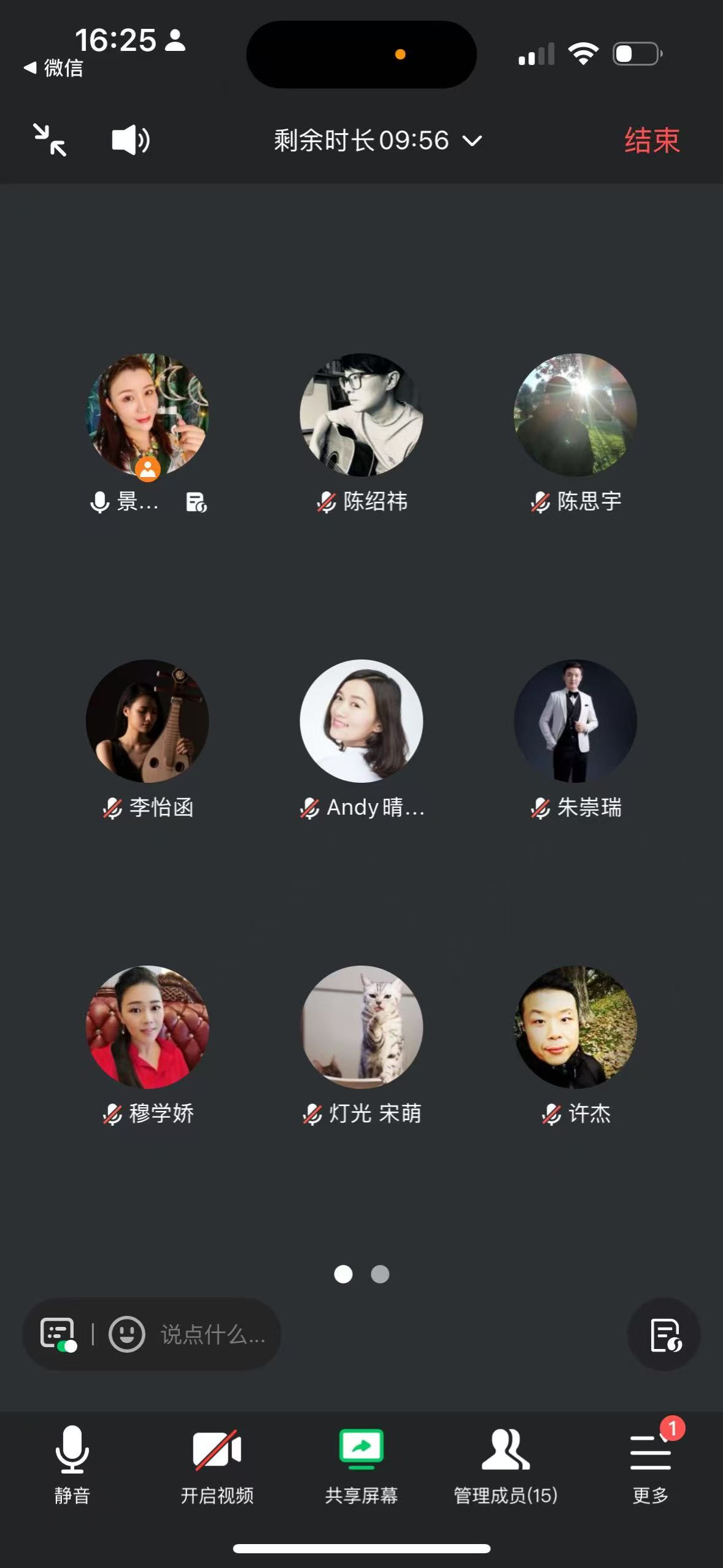The width and height of the screenshot is (723, 1568).
Task: Open 朱崇瑞's participant tile
Action: (575, 721)
